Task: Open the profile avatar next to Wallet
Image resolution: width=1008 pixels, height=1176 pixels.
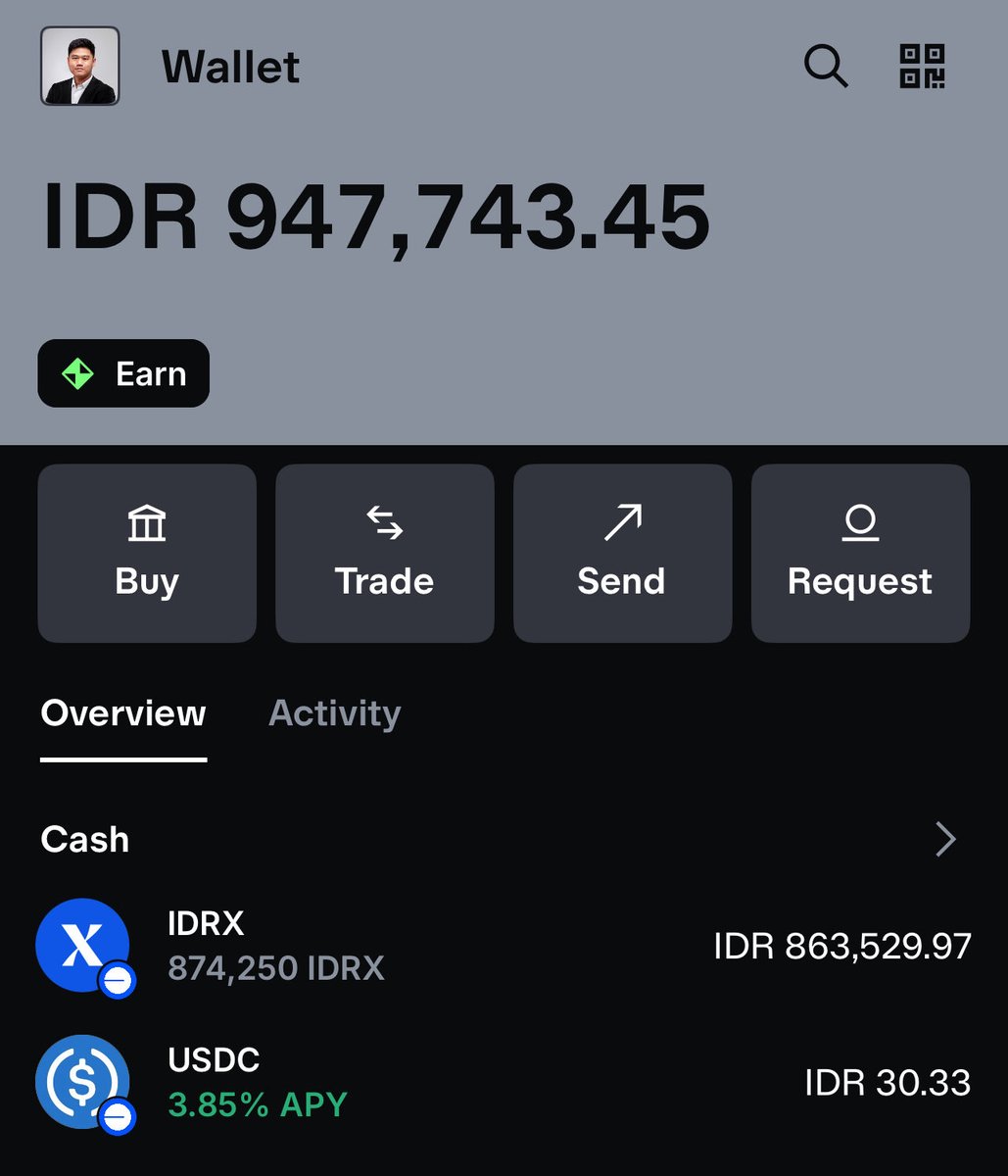Action: [x=80, y=67]
